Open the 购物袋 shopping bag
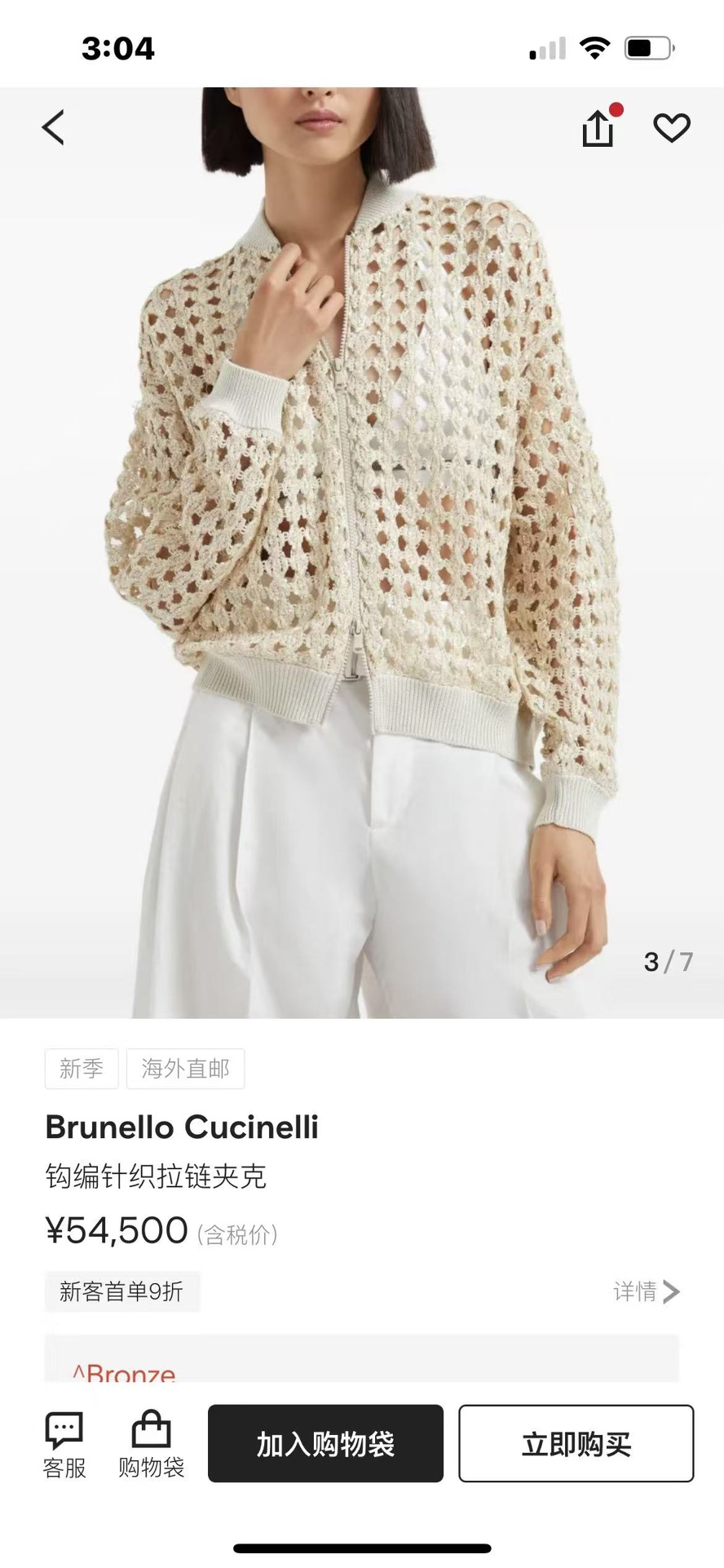The height and width of the screenshot is (1568, 724). [x=151, y=1445]
